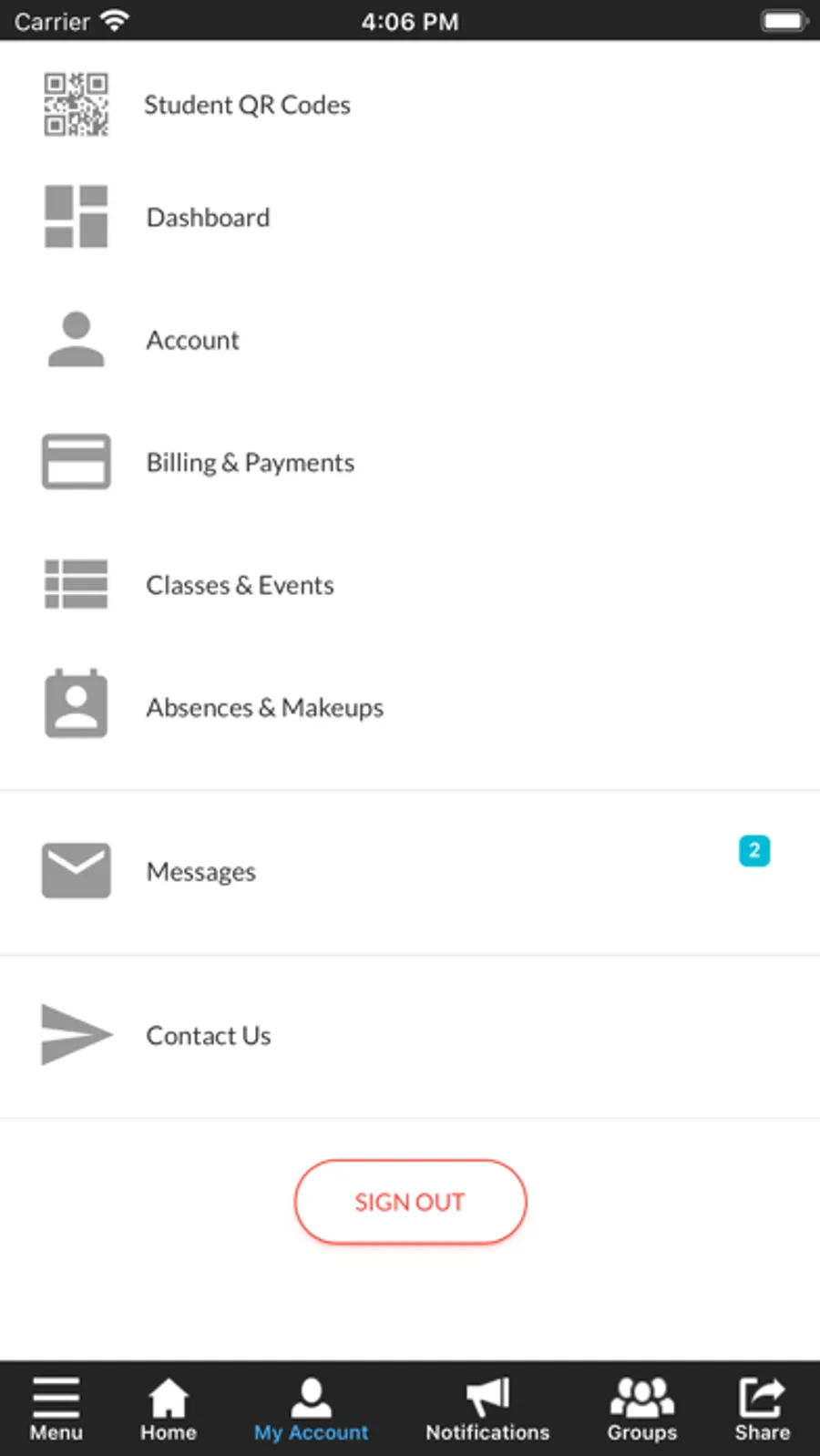Switch to the Home tab
Screen dimensions: 820x1456
(x=169, y=1409)
